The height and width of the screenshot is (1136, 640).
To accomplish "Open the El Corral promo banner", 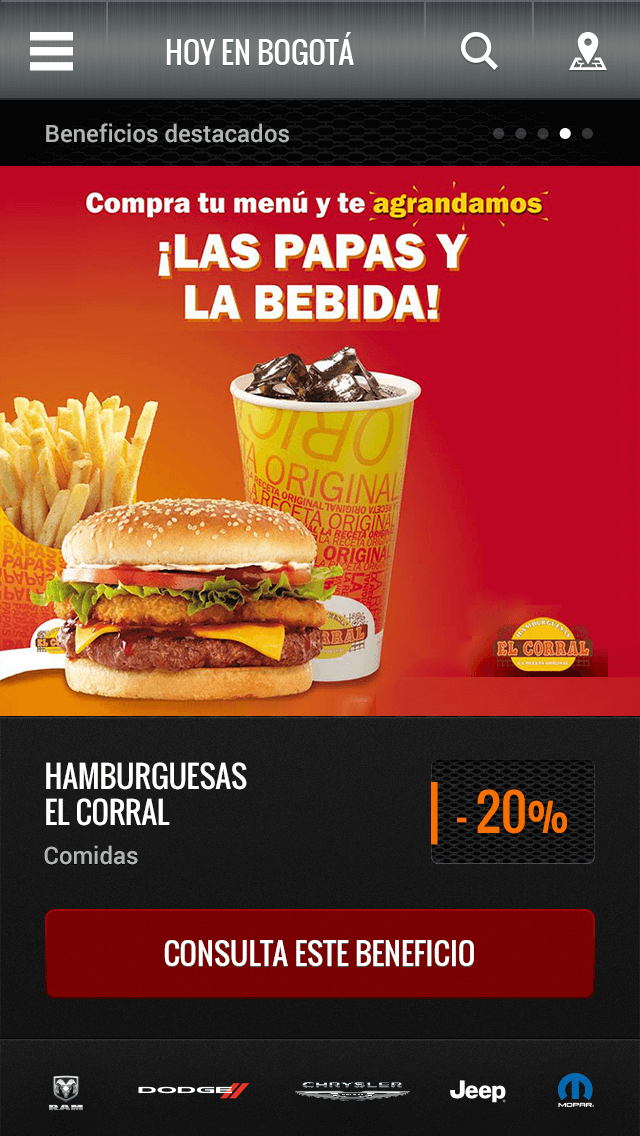I will (320, 441).
